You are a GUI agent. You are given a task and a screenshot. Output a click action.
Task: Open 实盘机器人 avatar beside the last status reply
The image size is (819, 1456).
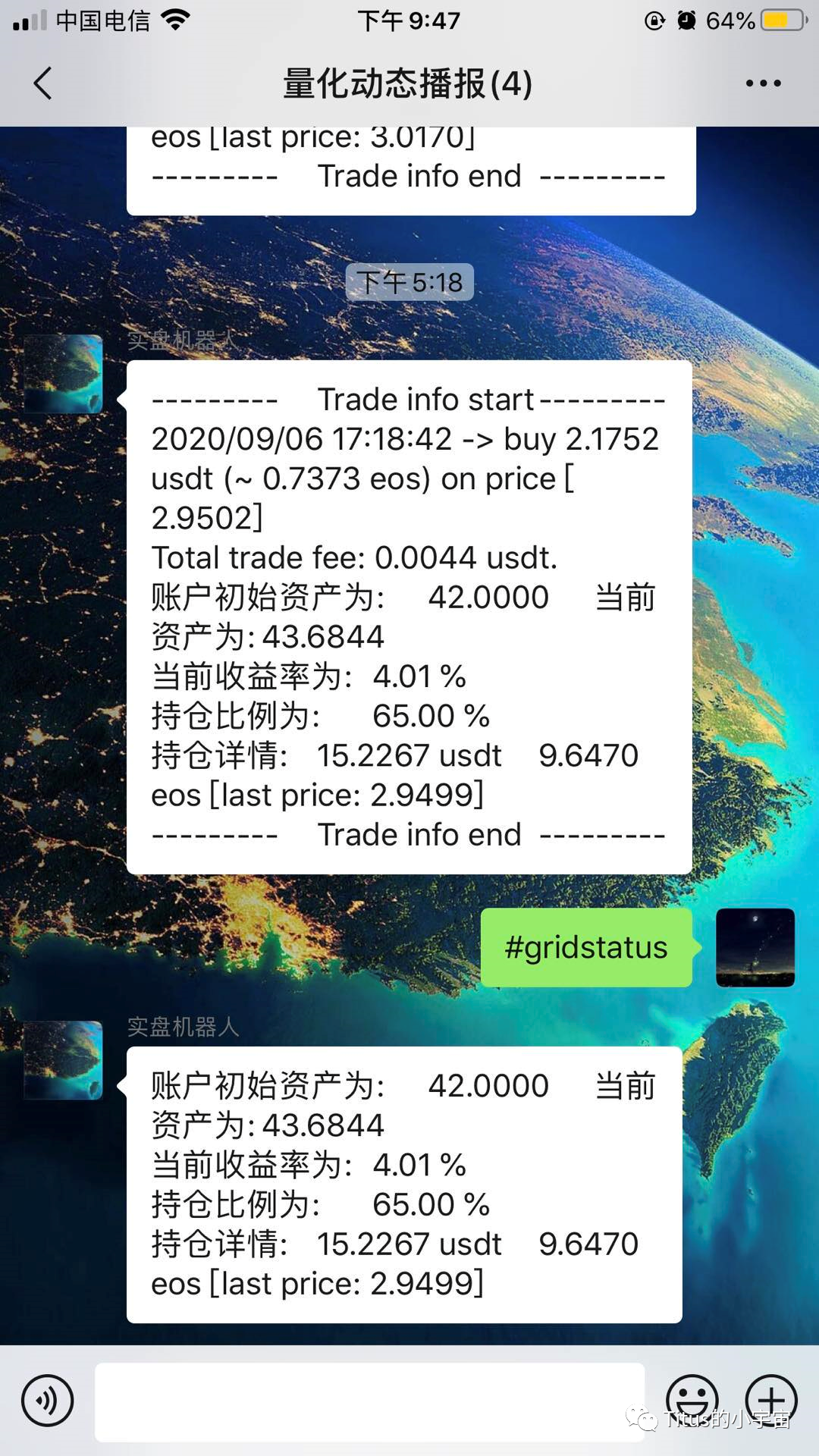click(x=63, y=1060)
